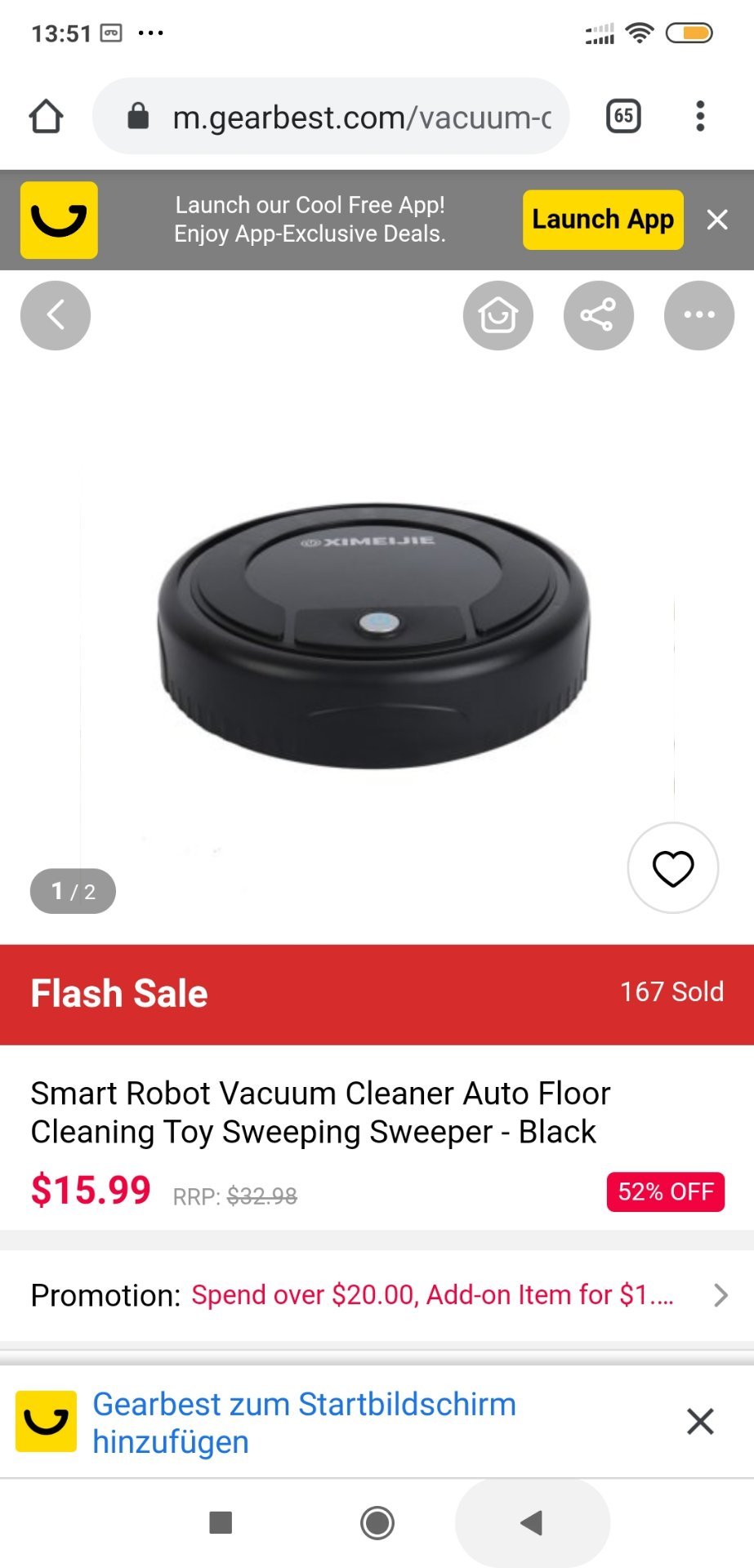The width and height of the screenshot is (754, 1568).
Task: Add the vacuum to wishlist with heart
Action: click(x=673, y=867)
